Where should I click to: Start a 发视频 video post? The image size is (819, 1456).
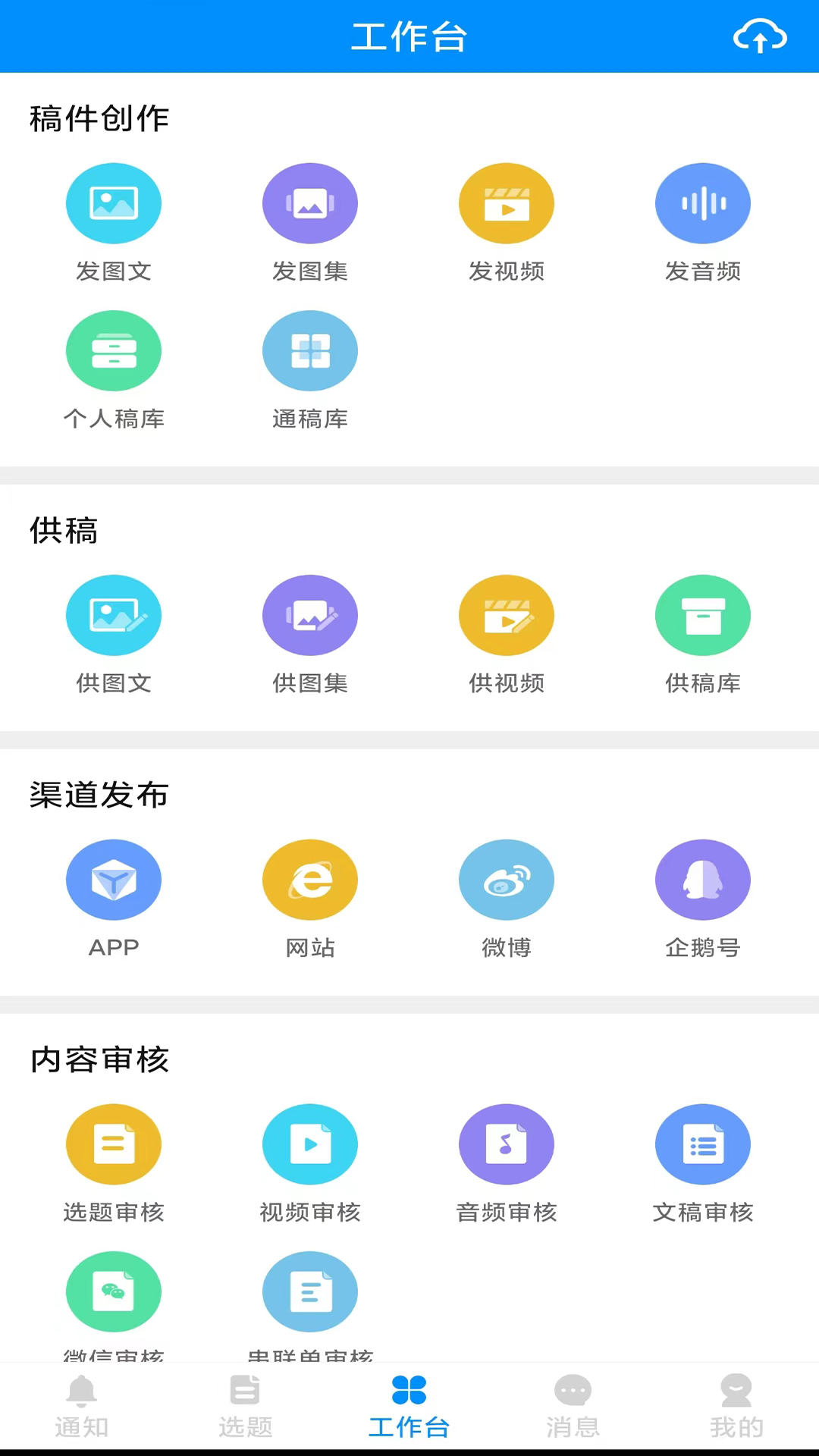506,203
